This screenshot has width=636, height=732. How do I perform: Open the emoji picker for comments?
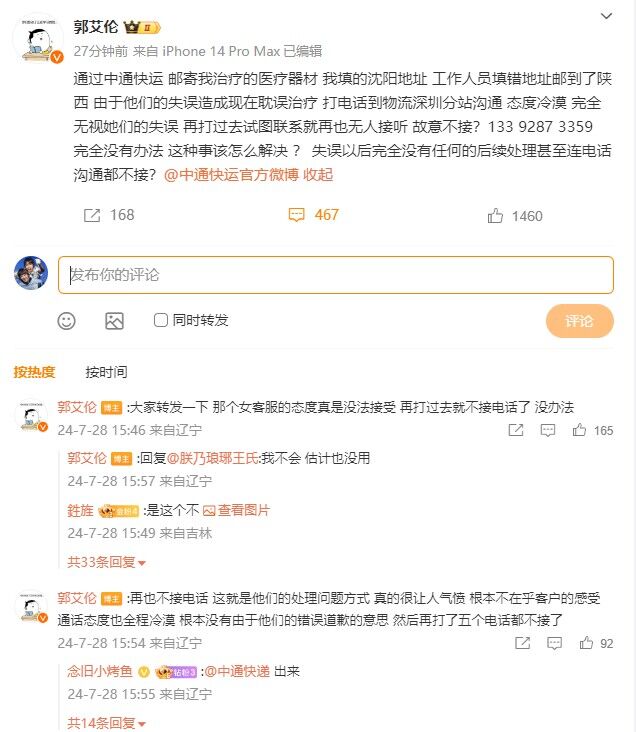(66, 321)
